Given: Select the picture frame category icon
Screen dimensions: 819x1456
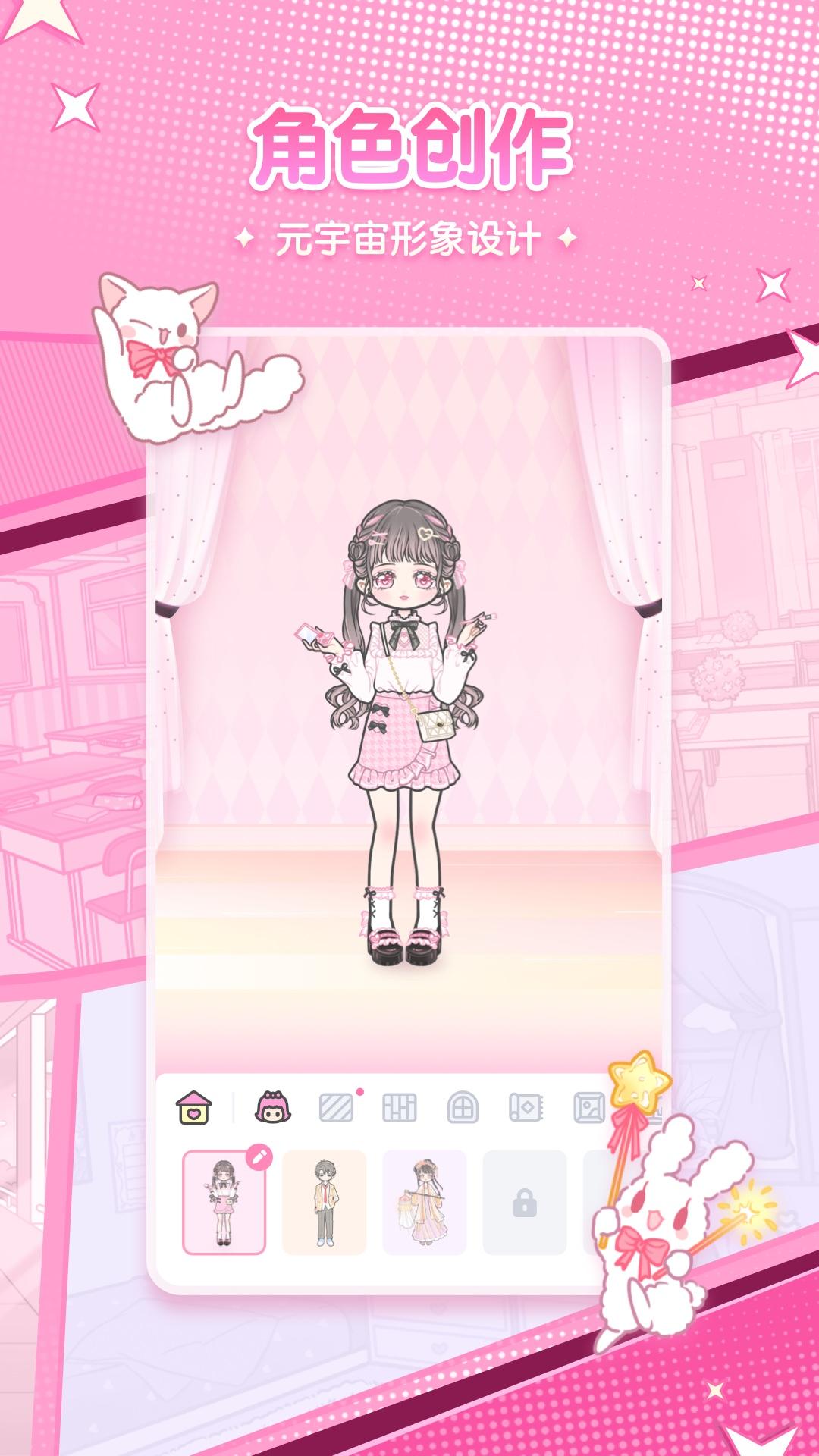Looking at the screenshot, I should (590, 1107).
